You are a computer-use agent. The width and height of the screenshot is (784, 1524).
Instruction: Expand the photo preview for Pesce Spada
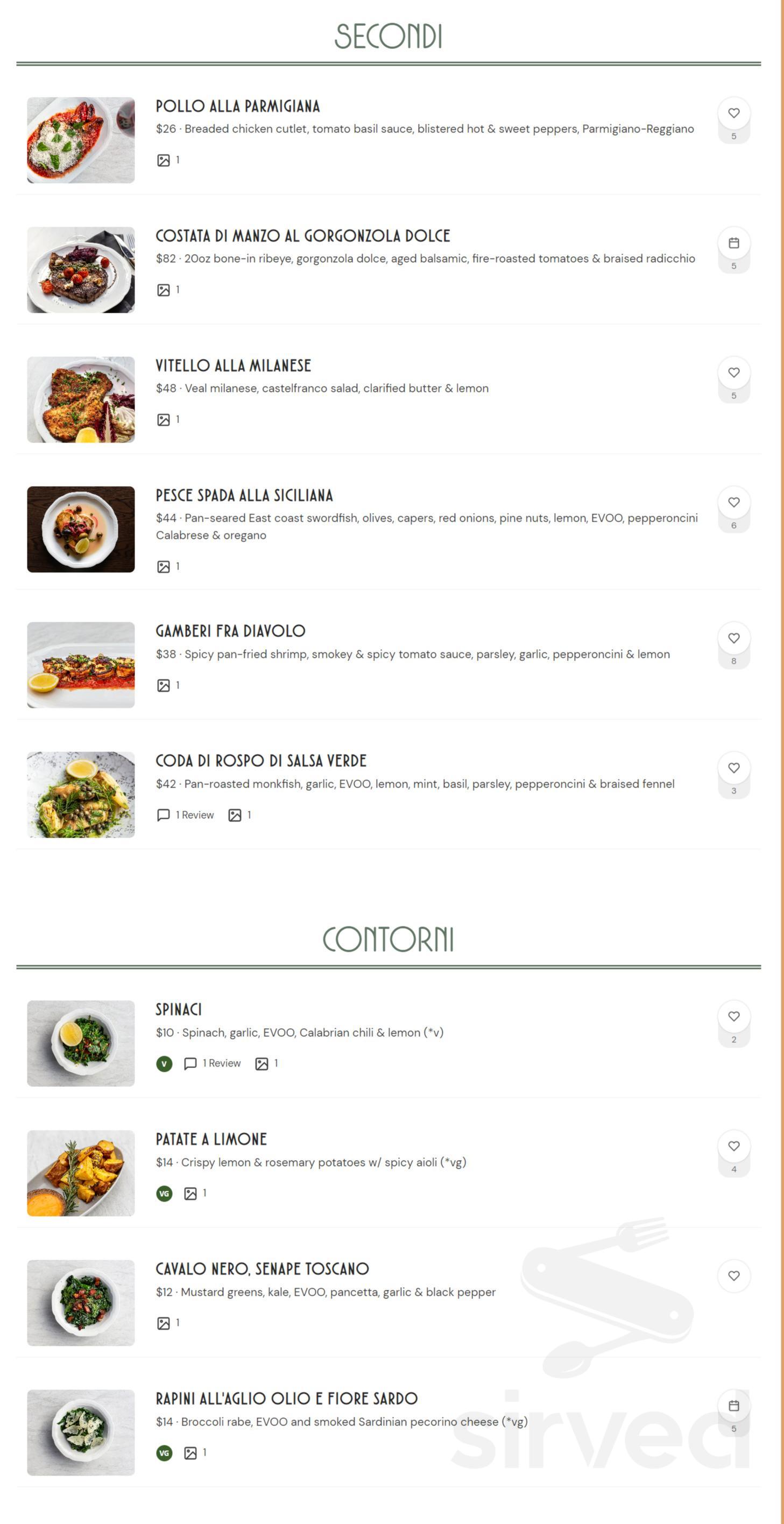tap(164, 566)
